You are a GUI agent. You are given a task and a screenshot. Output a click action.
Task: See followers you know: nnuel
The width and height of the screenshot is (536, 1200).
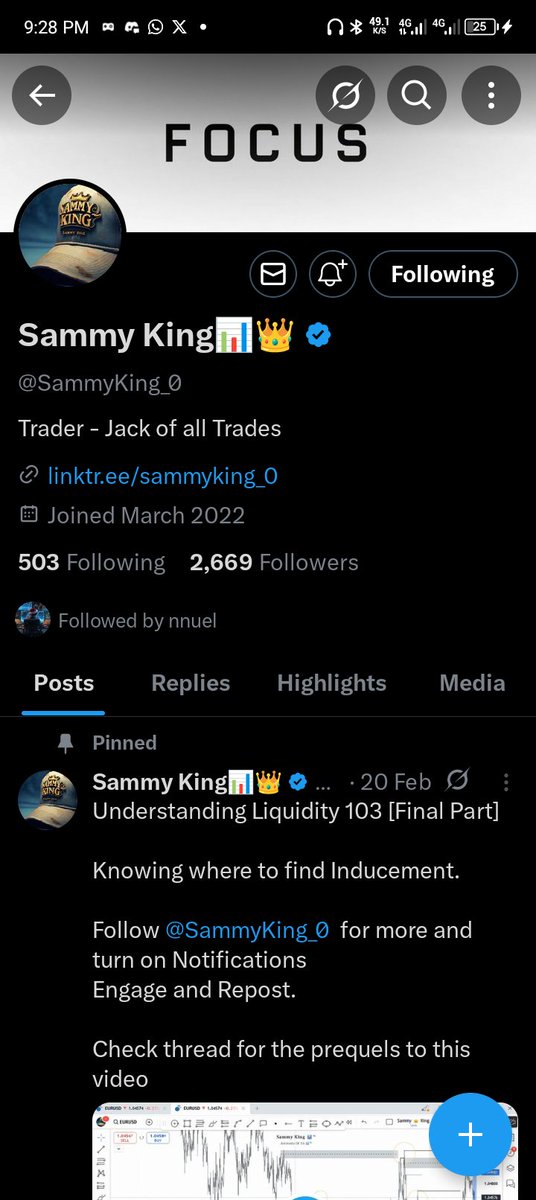pos(117,620)
